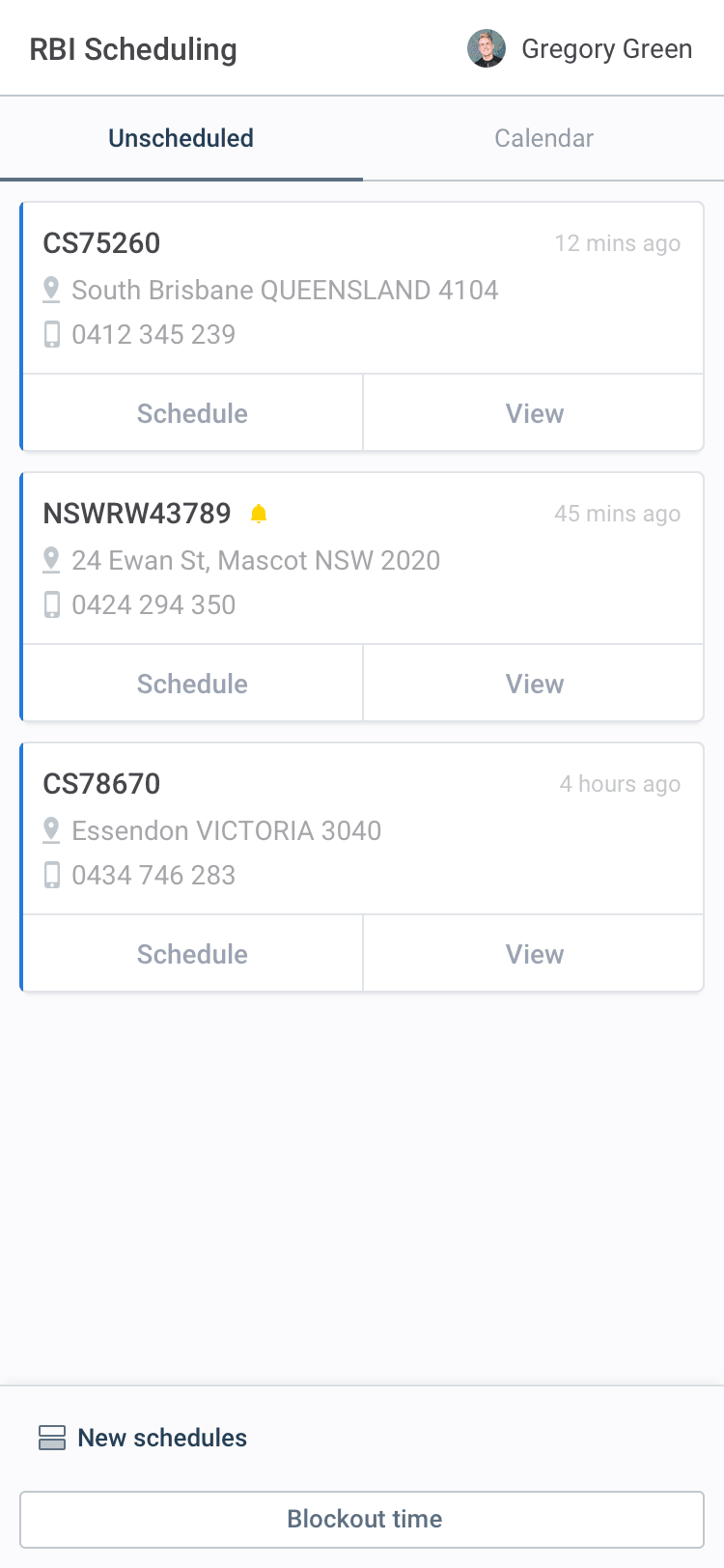Schedule job NSWRW43789
The image size is (724, 1568).
click(192, 684)
